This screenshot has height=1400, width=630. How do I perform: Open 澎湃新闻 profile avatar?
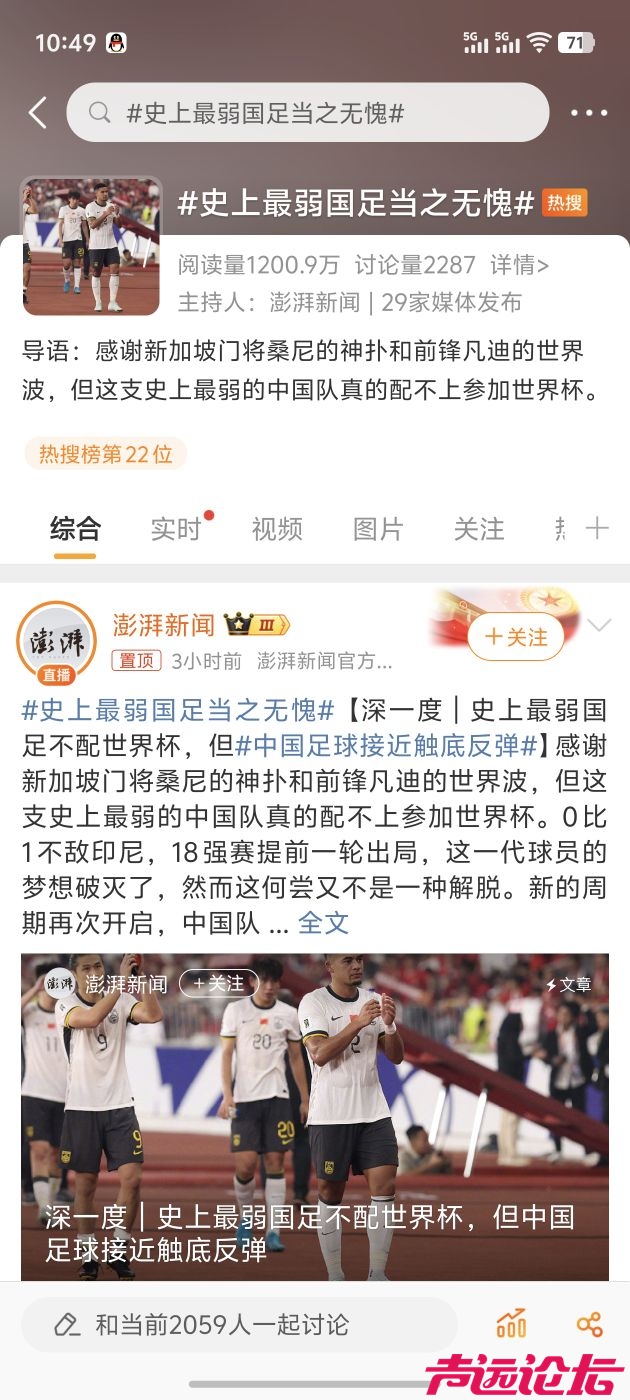tap(57, 642)
